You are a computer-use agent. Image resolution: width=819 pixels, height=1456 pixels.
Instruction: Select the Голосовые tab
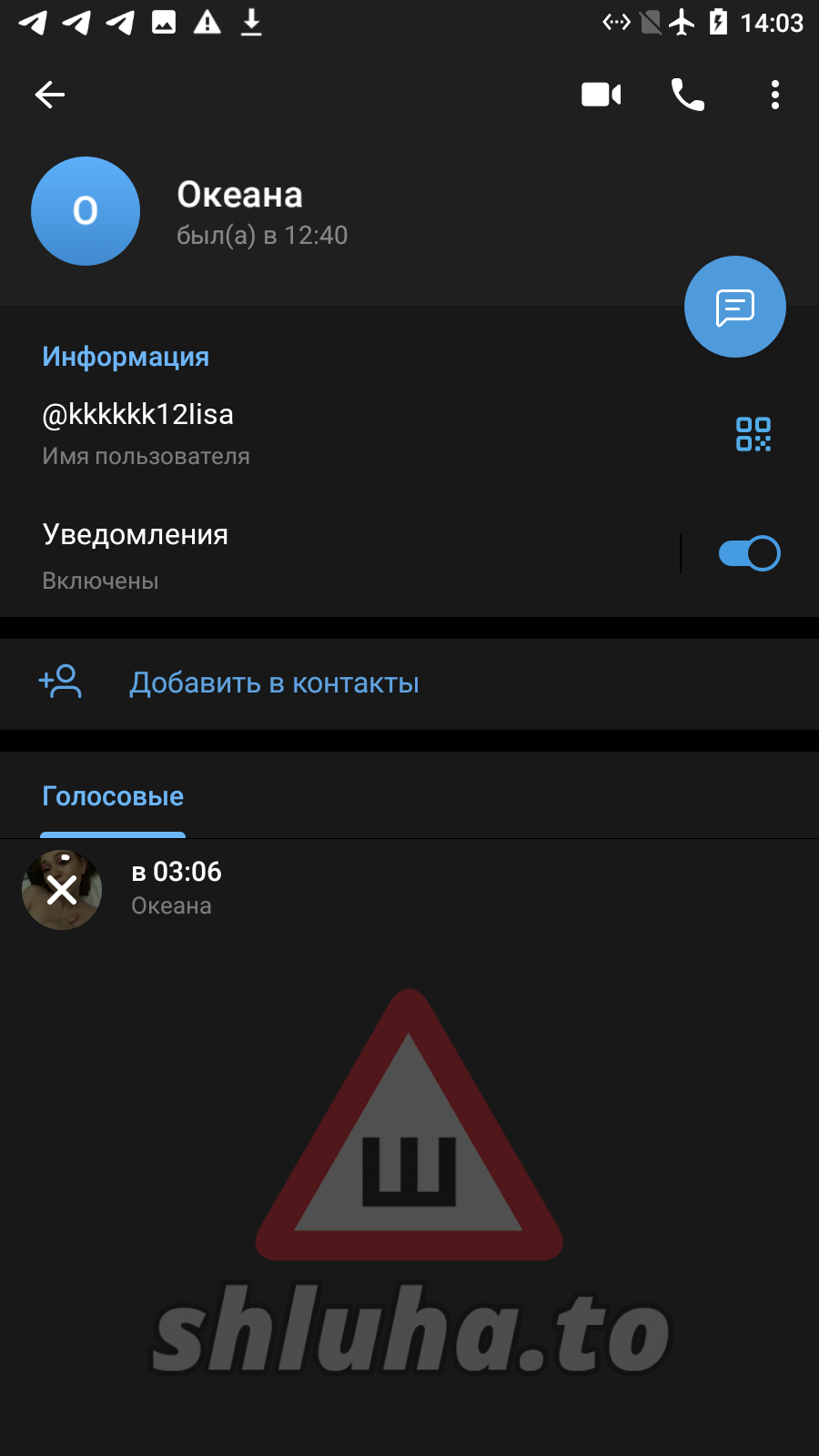point(113,797)
